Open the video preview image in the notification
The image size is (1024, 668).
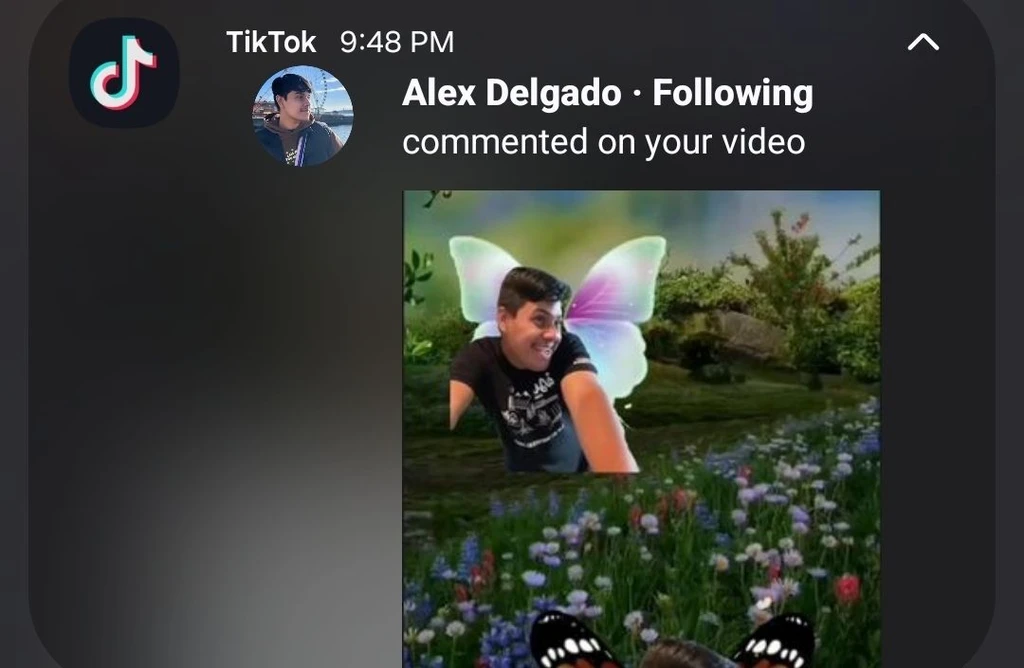click(641, 428)
